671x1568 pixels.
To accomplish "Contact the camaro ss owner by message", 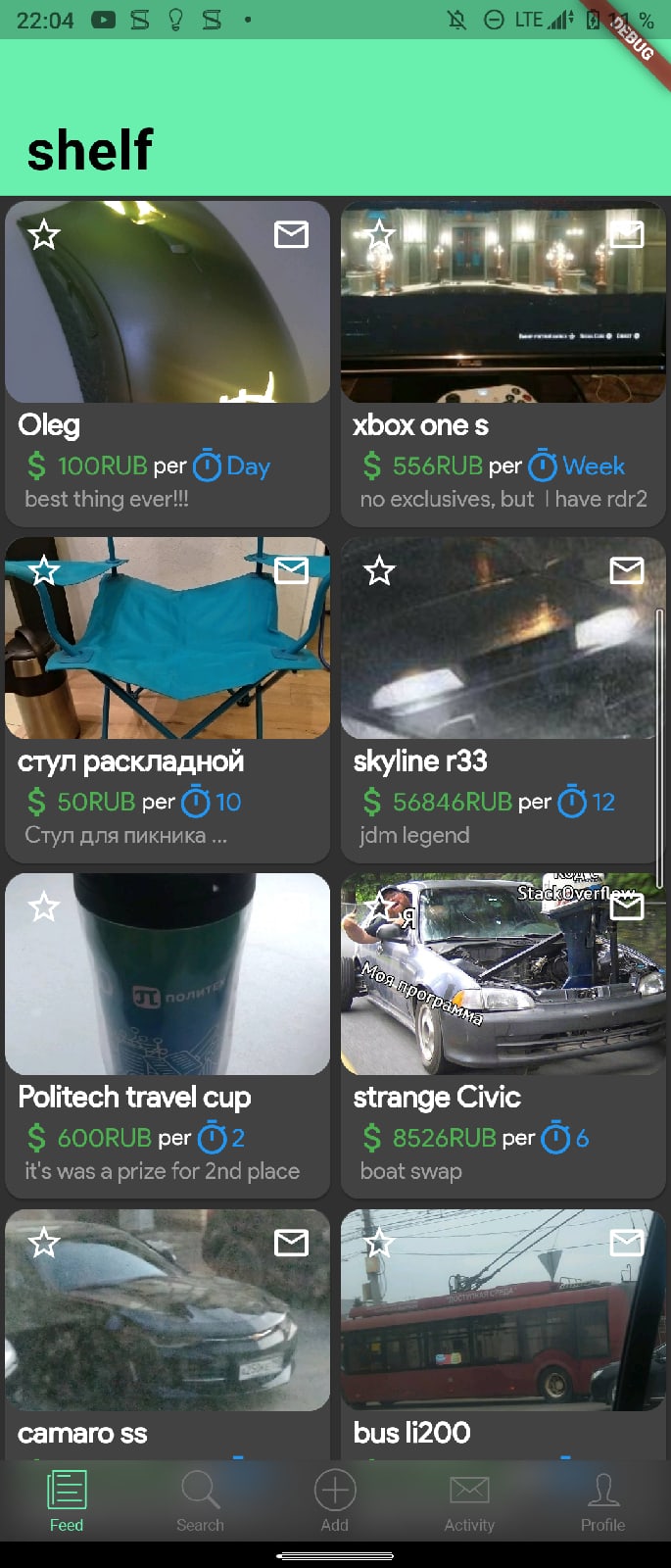I will pos(291,1243).
